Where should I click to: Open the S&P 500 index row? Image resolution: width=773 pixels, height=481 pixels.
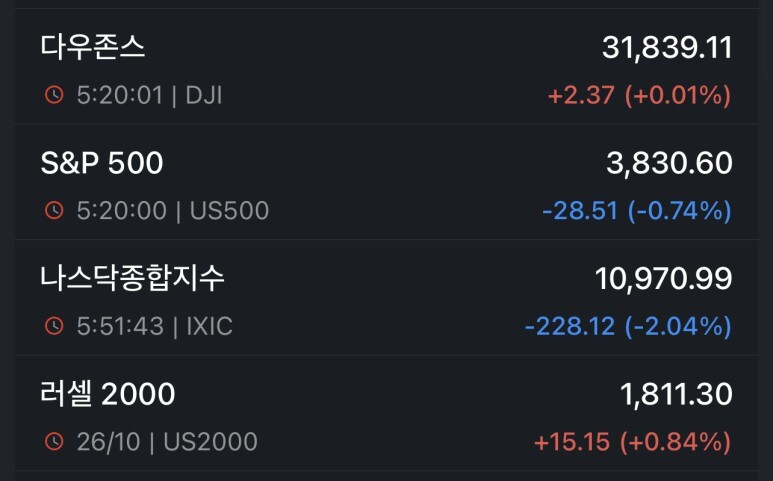pos(386,182)
